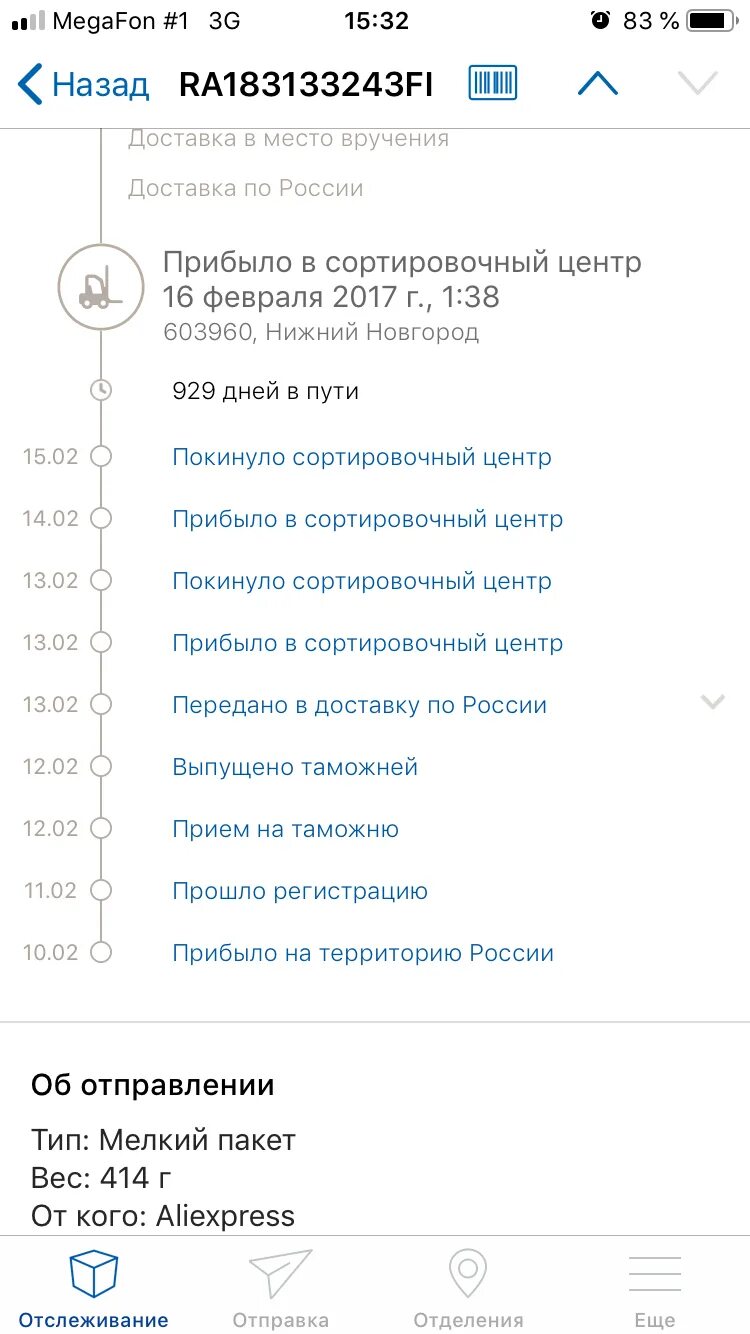750x1334 pixels.
Task: Select the Отслеживание tab
Action: click(x=94, y=1288)
